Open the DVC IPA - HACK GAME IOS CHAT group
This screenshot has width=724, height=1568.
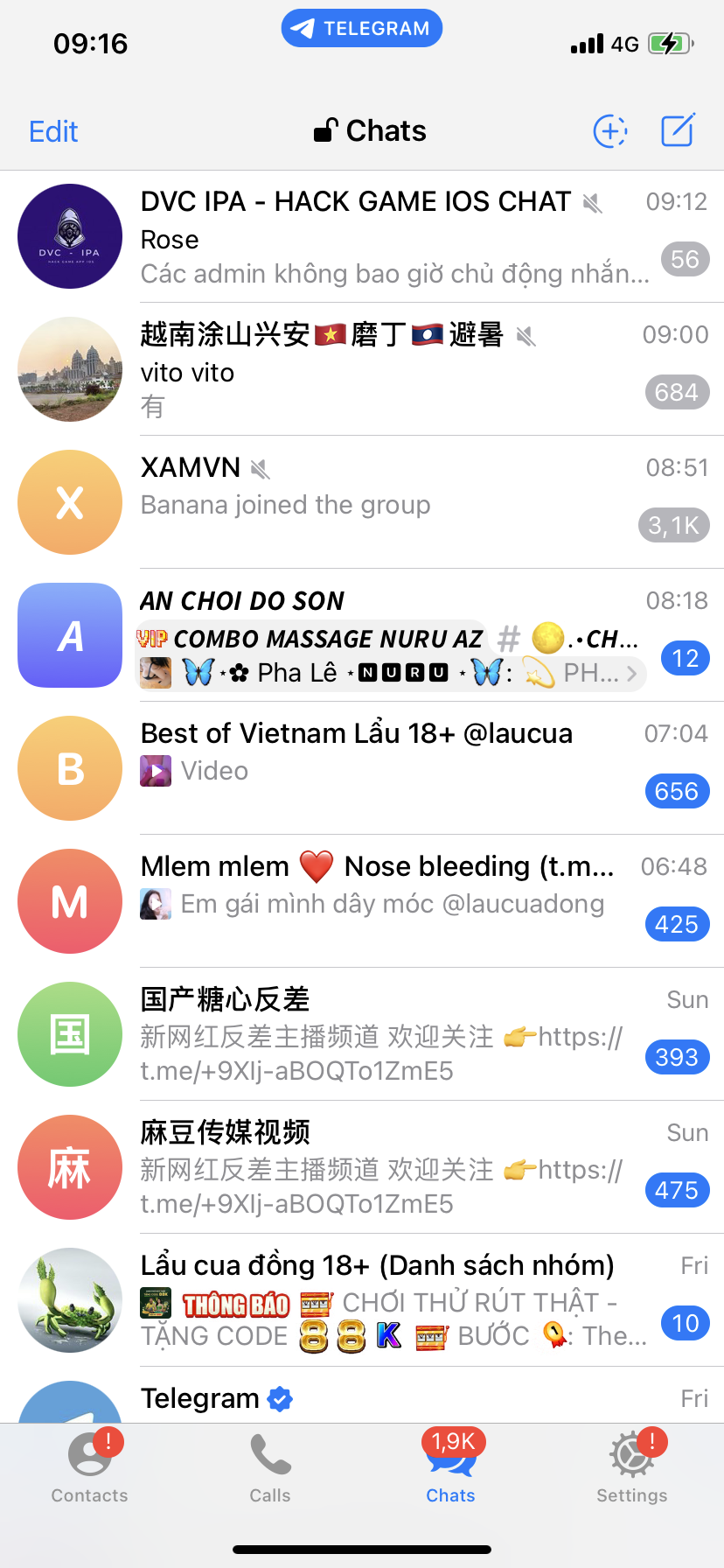pyautogui.click(x=362, y=236)
